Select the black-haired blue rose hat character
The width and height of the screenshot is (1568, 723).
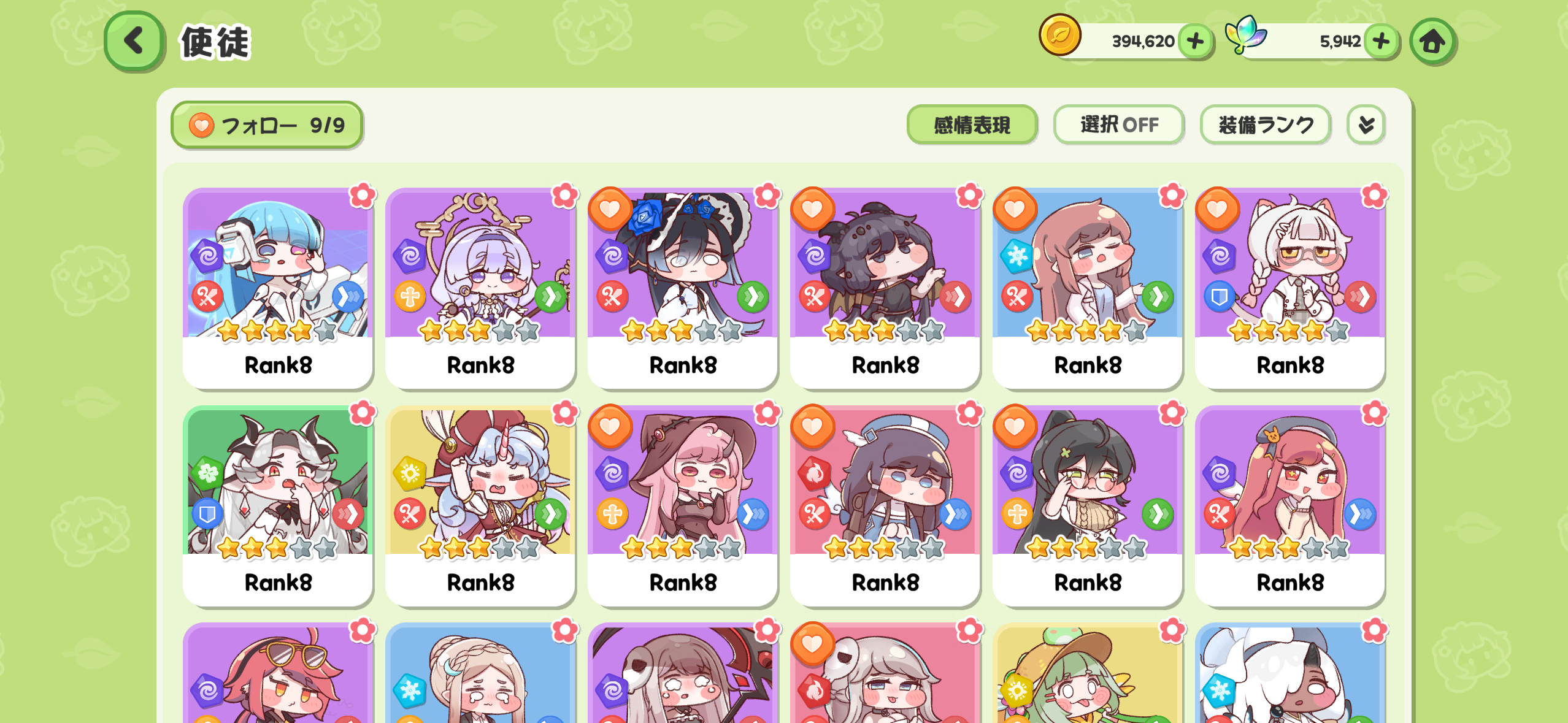(x=683, y=288)
